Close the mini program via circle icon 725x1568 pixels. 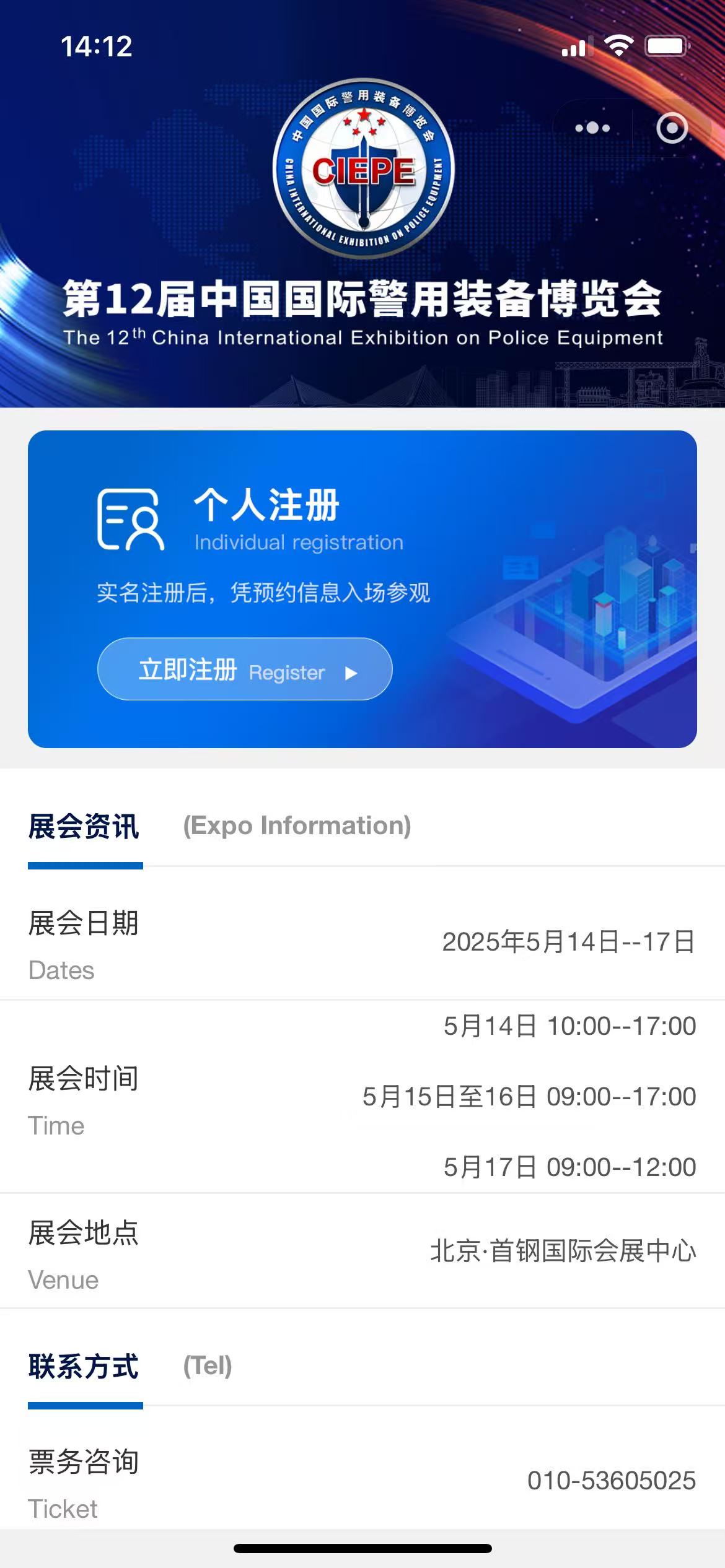click(672, 128)
